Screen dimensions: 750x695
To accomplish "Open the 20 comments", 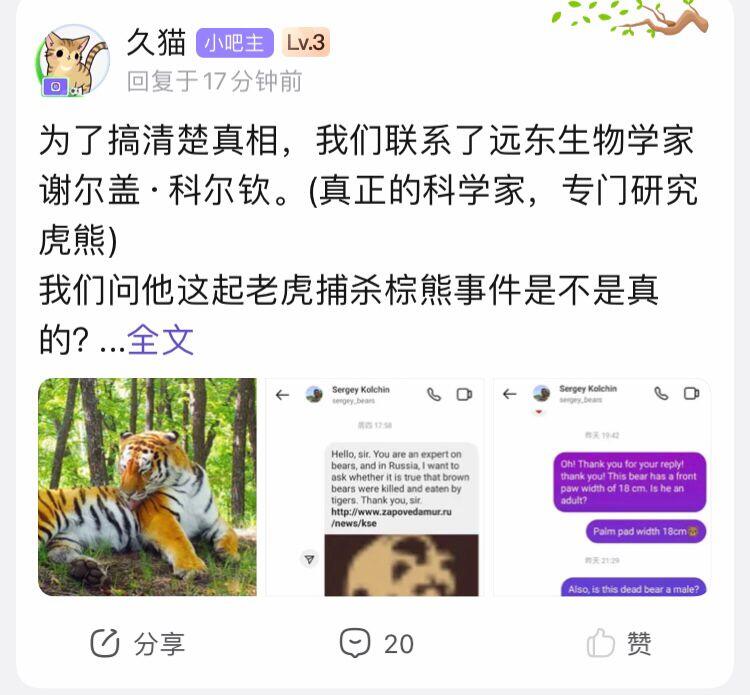I will pos(376,643).
